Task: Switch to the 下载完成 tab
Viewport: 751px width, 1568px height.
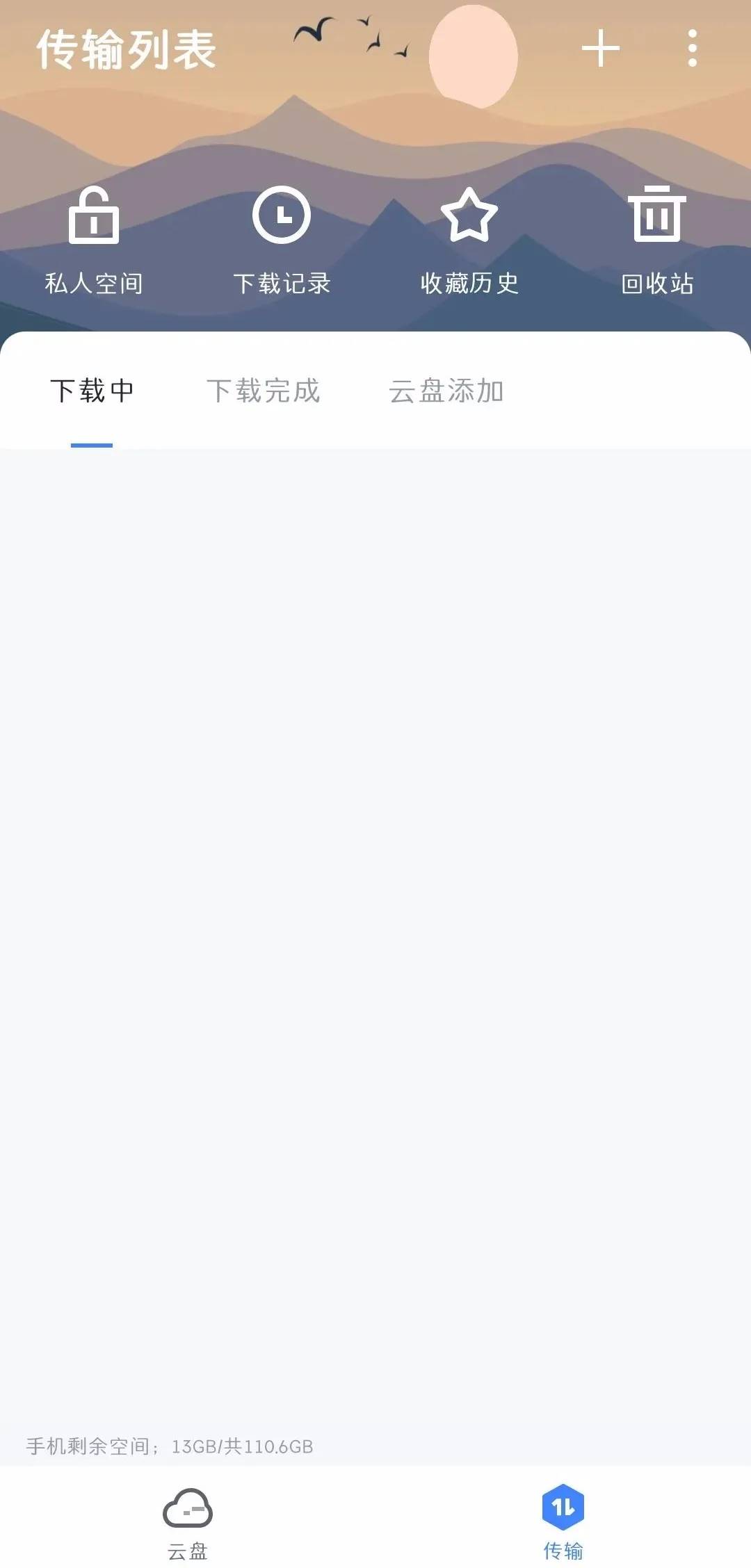Action: point(263,391)
